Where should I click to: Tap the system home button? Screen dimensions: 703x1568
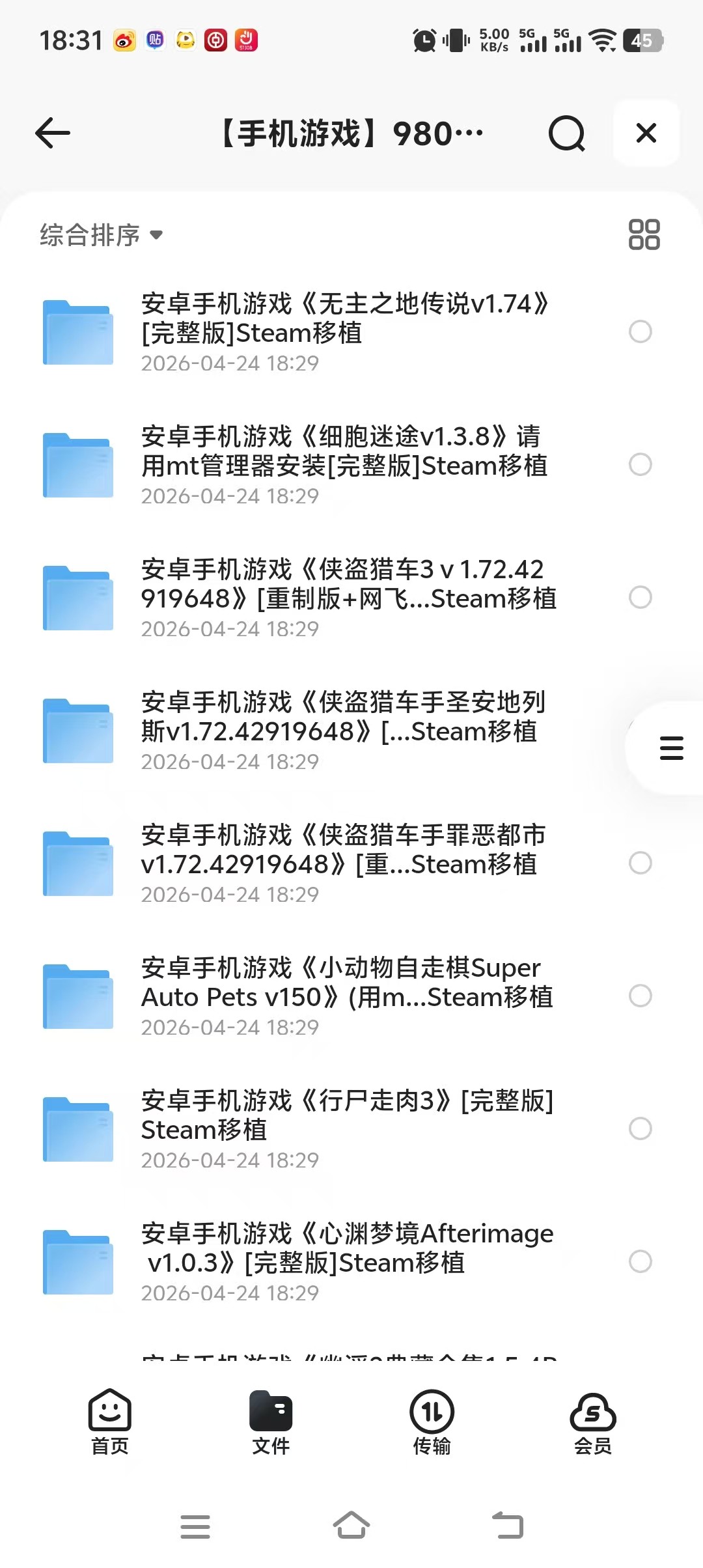tap(351, 1526)
